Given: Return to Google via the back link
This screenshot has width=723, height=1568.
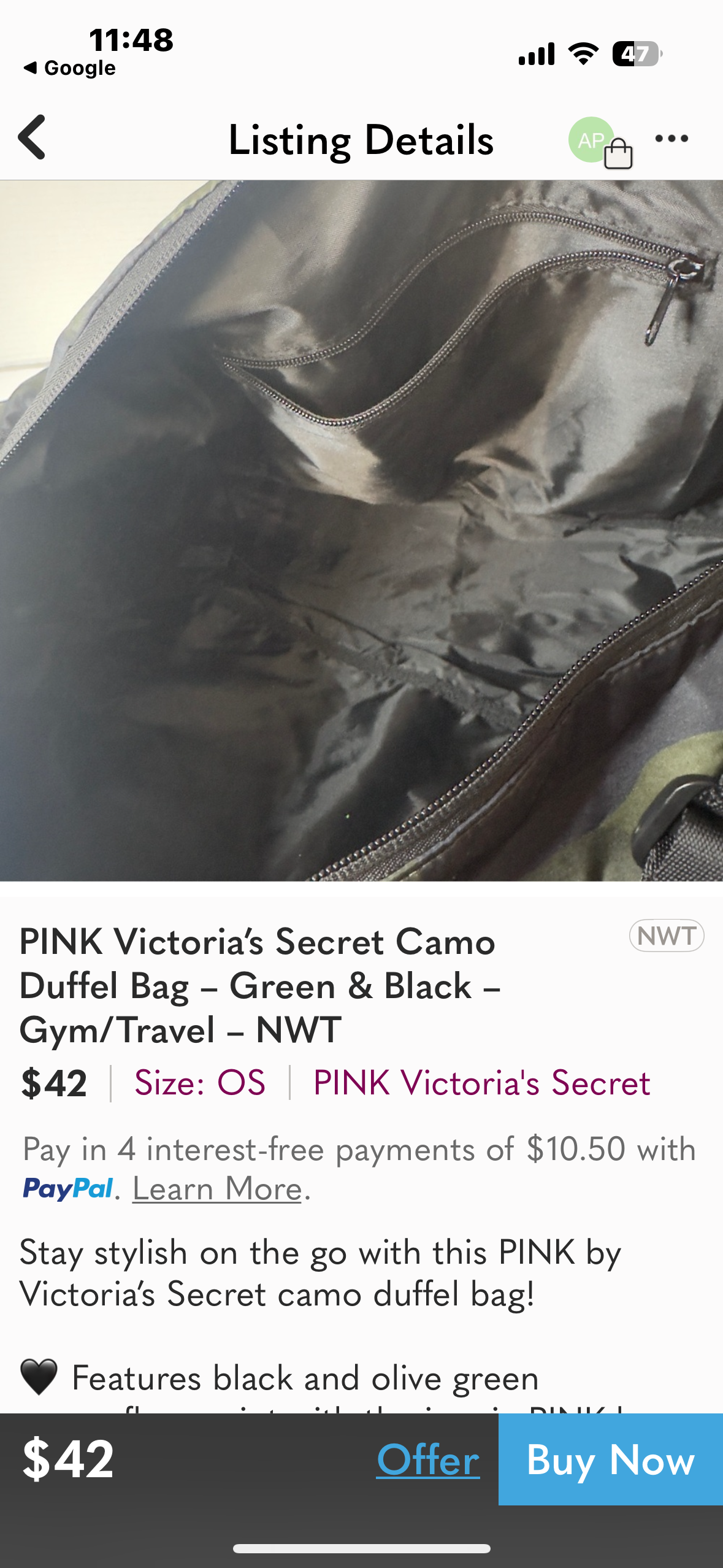Looking at the screenshot, I should [70, 67].
